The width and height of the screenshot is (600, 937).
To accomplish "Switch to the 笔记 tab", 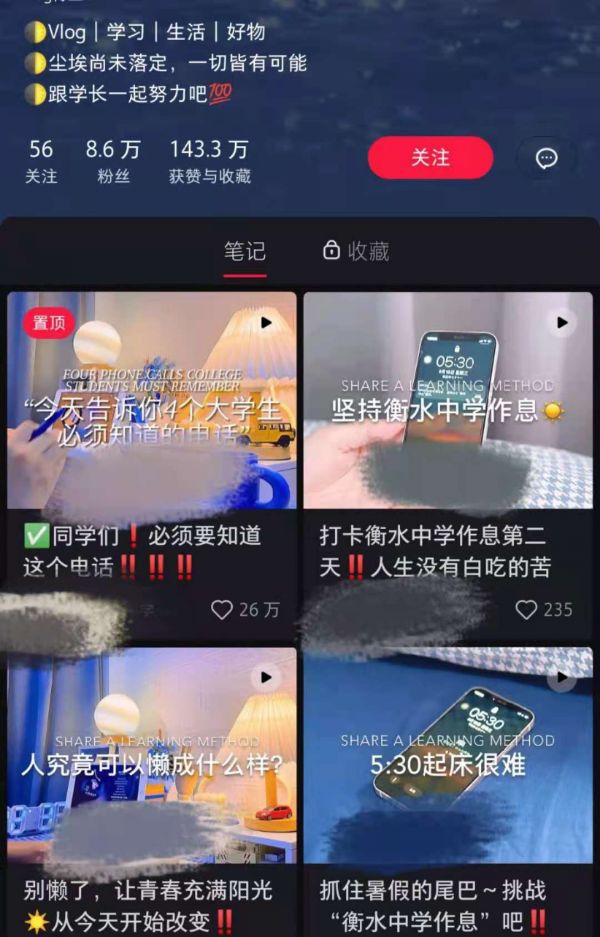I will click(245, 251).
